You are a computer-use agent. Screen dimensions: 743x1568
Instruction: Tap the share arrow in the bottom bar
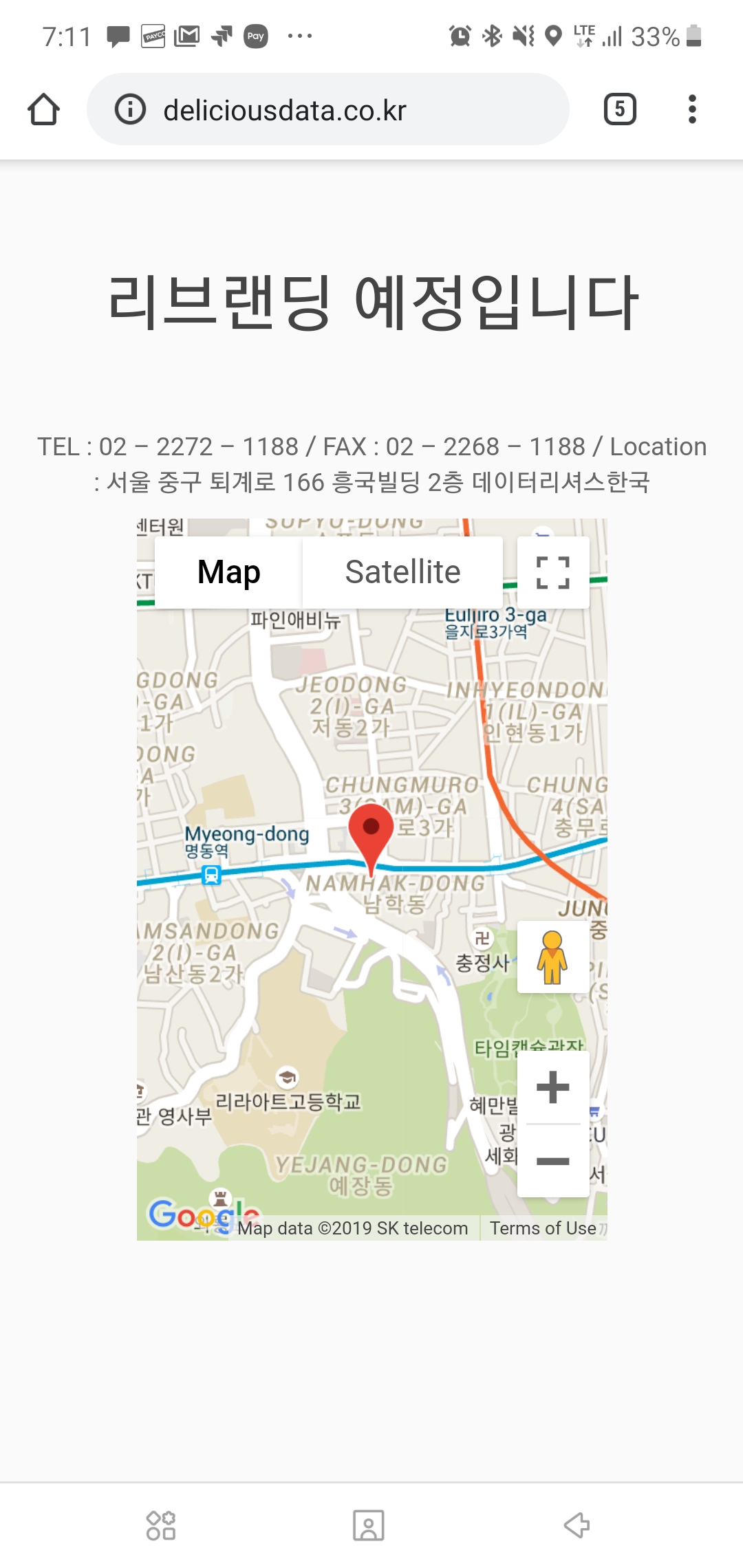pos(577,1525)
